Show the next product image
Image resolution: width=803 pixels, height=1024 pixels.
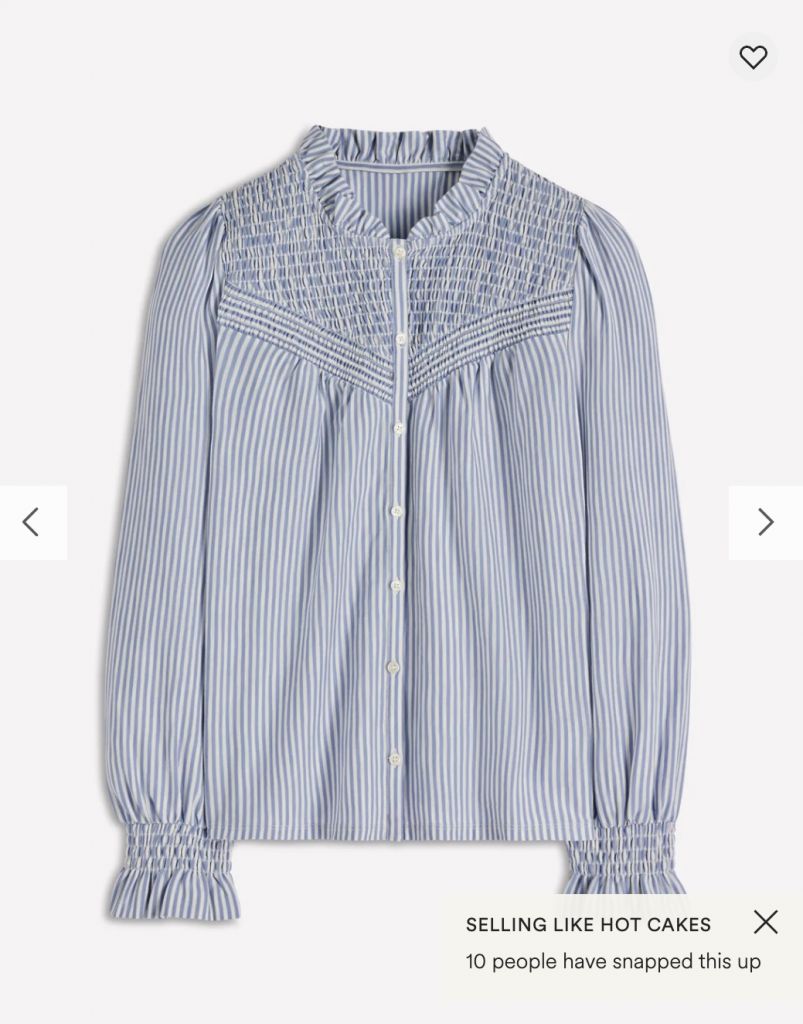coord(765,522)
